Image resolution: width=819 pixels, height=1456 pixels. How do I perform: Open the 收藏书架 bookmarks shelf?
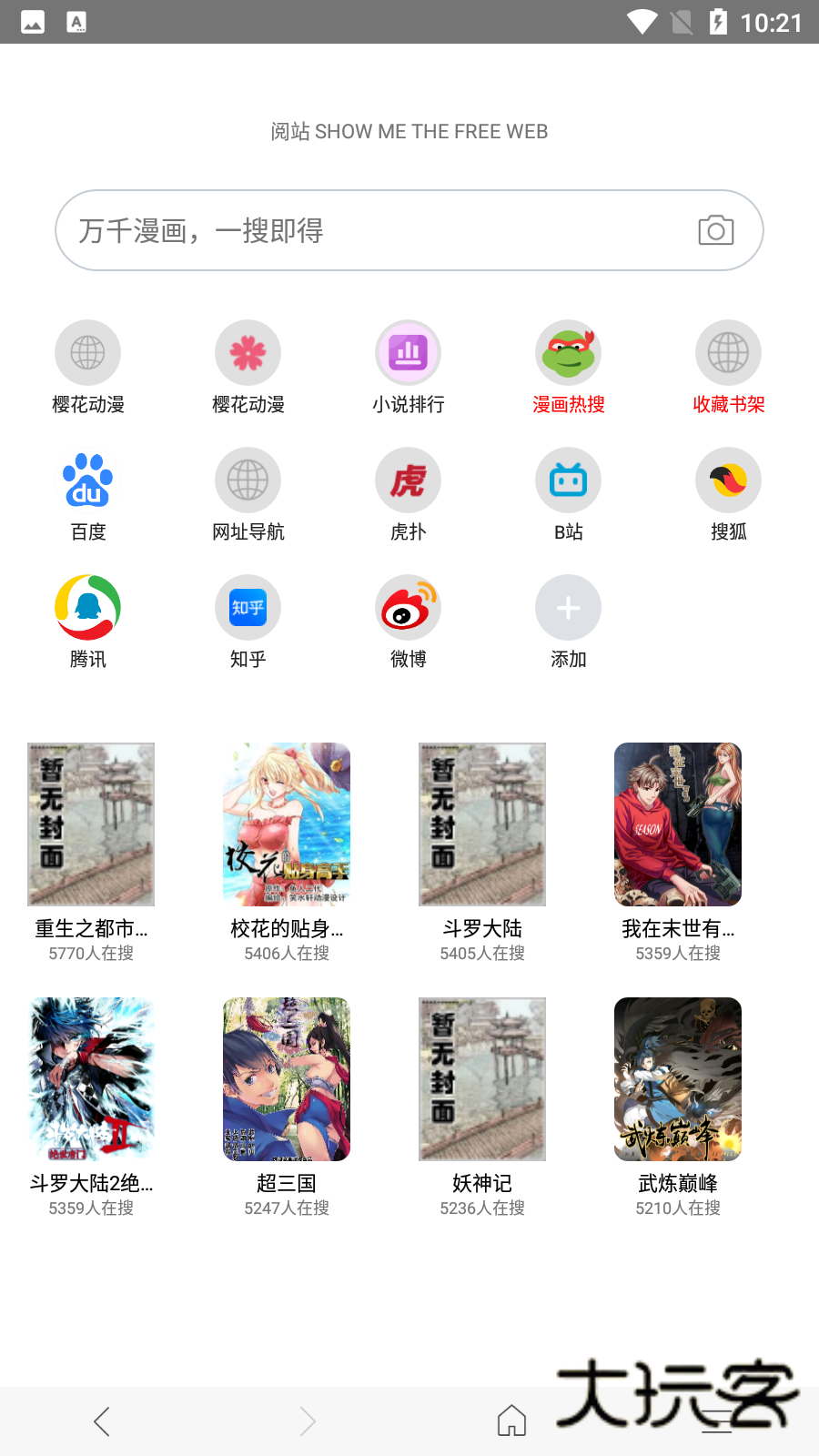[728, 352]
